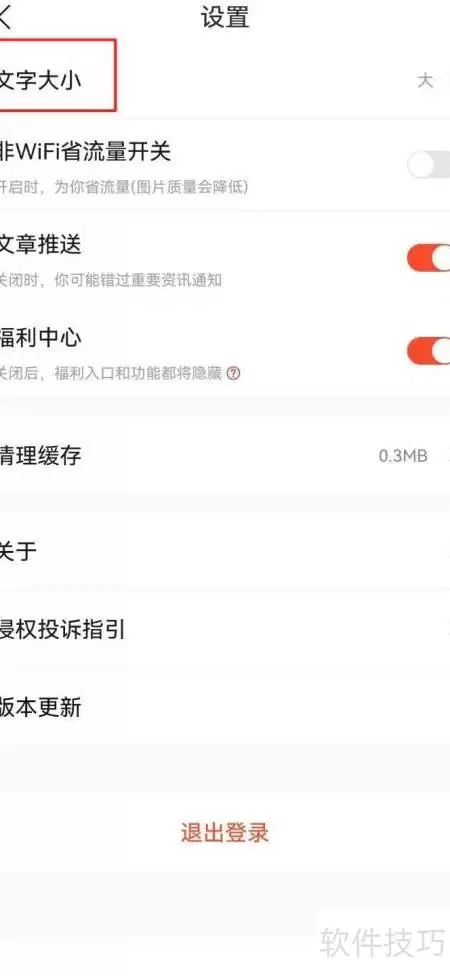Turn off the 文章推送 switch

coord(429,258)
